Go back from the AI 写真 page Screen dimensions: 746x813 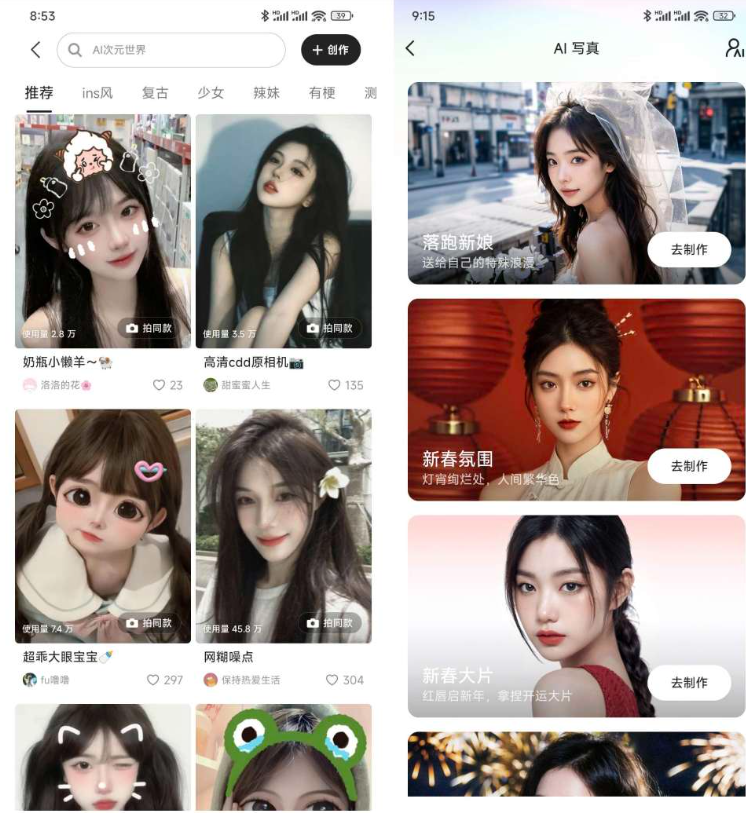410,48
